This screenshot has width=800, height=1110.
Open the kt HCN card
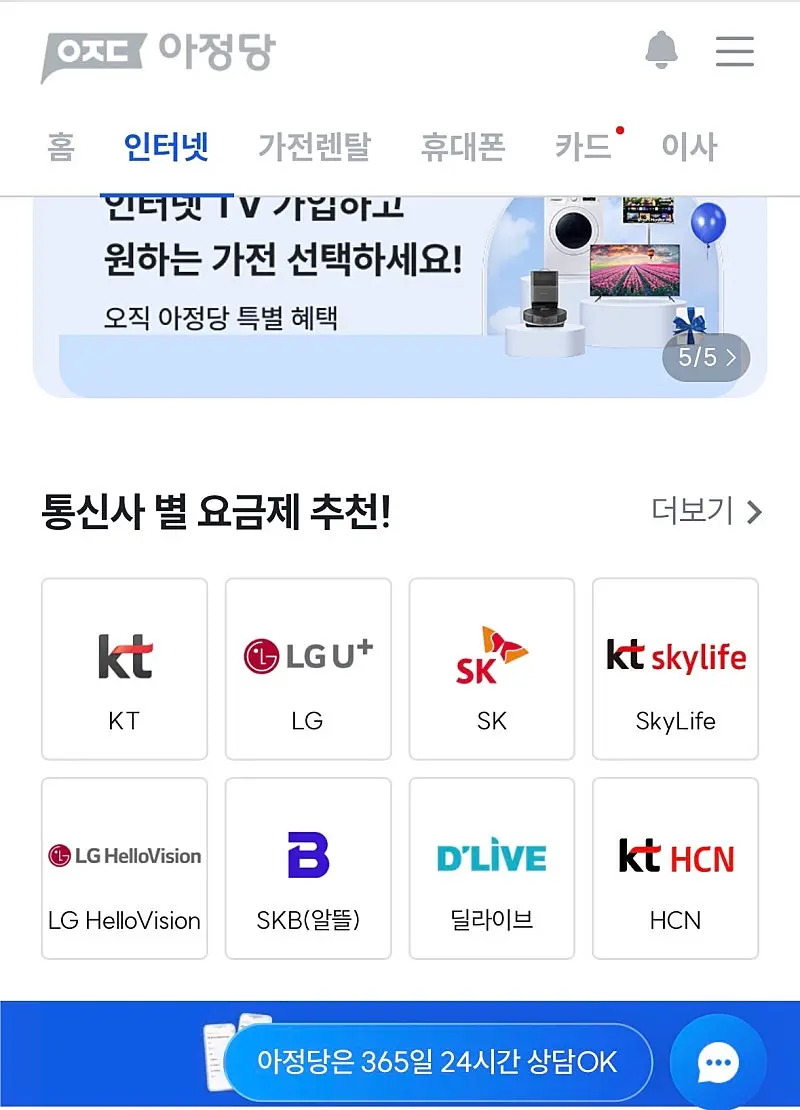[x=676, y=868]
